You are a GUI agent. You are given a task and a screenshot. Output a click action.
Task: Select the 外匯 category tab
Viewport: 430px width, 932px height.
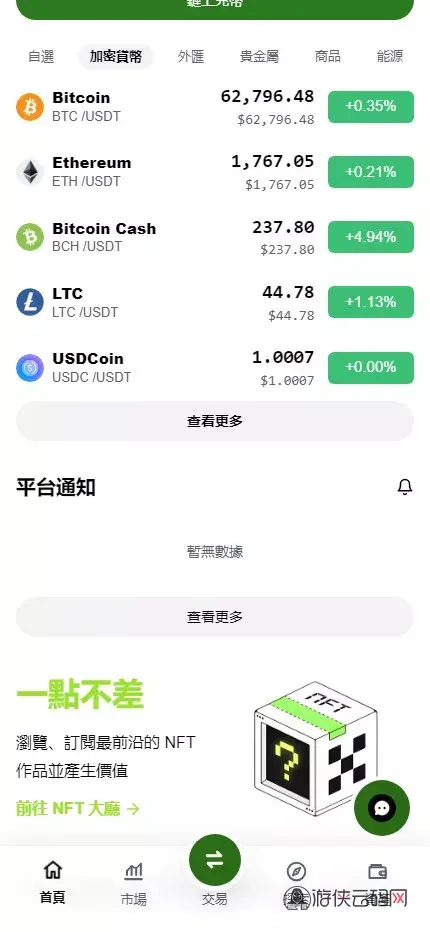(190, 56)
